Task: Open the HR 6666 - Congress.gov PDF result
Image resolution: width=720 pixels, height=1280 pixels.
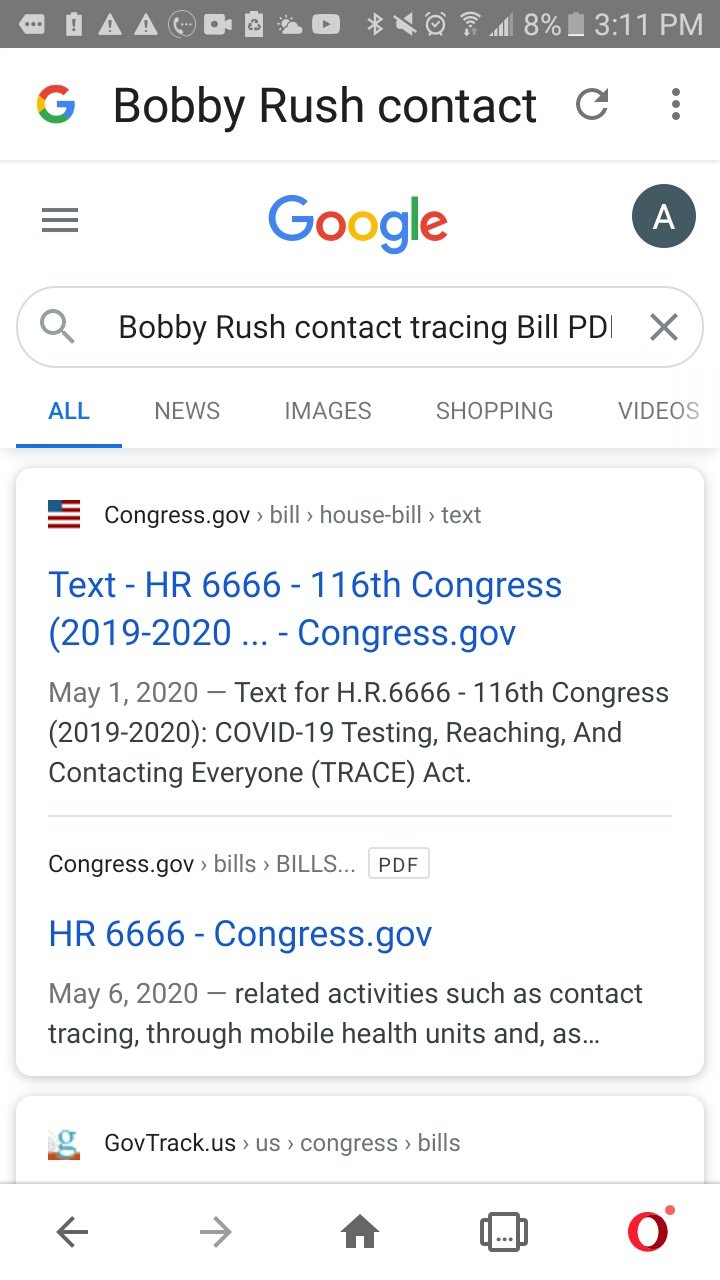Action: pyautogui.click(x=240, y=934)
